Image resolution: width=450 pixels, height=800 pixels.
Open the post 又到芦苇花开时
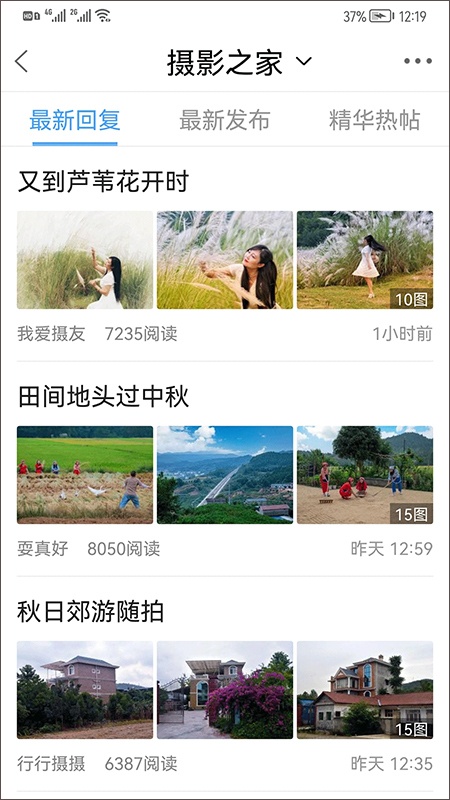[x=104, y=182]
